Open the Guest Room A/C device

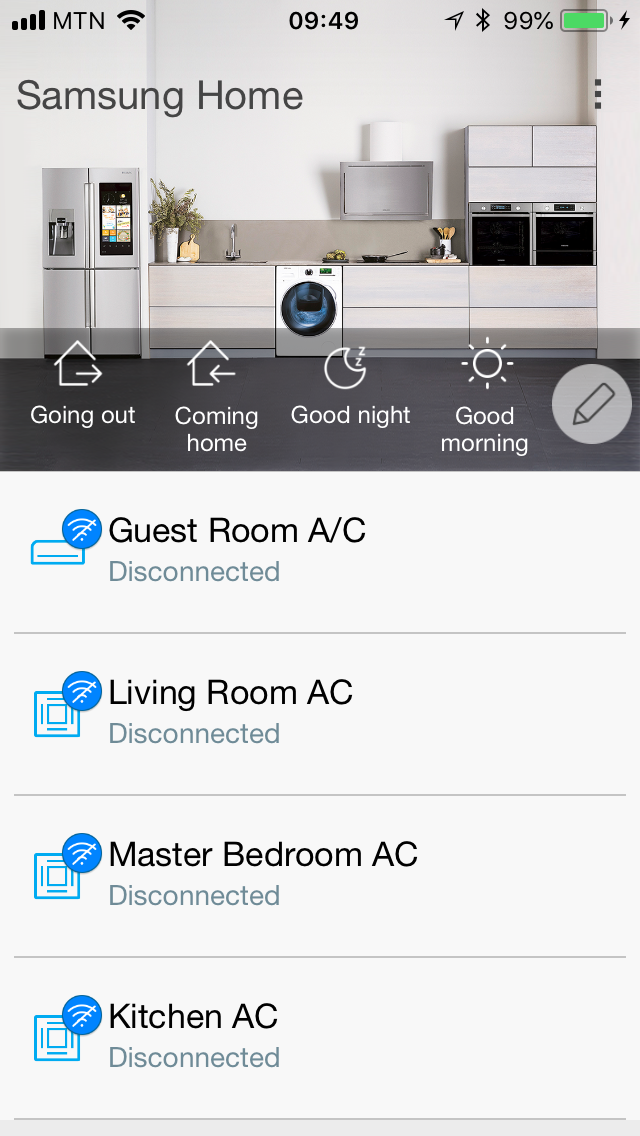point(320,551)
